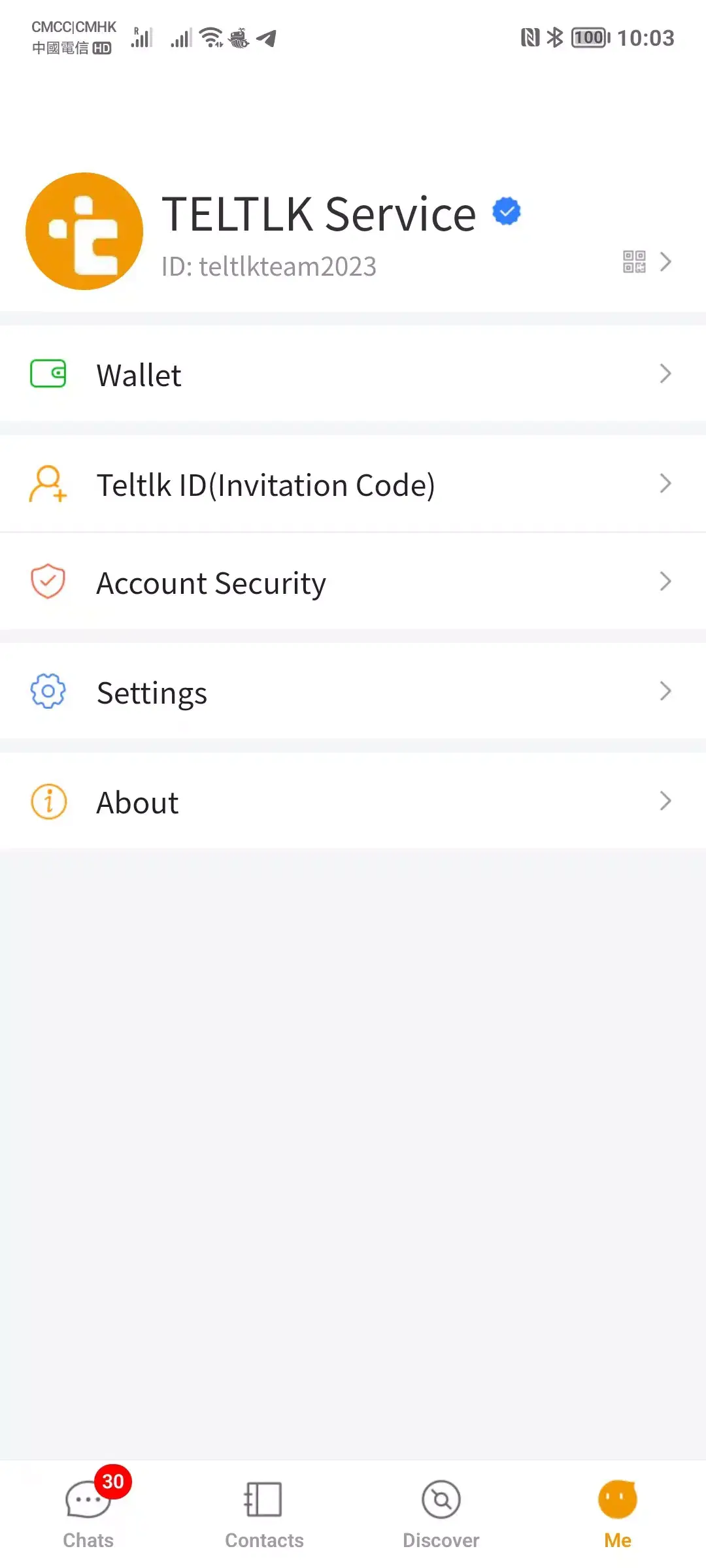Click the TELTLK Service profile avatar
Screen dimensions: 706x1568
84,231
